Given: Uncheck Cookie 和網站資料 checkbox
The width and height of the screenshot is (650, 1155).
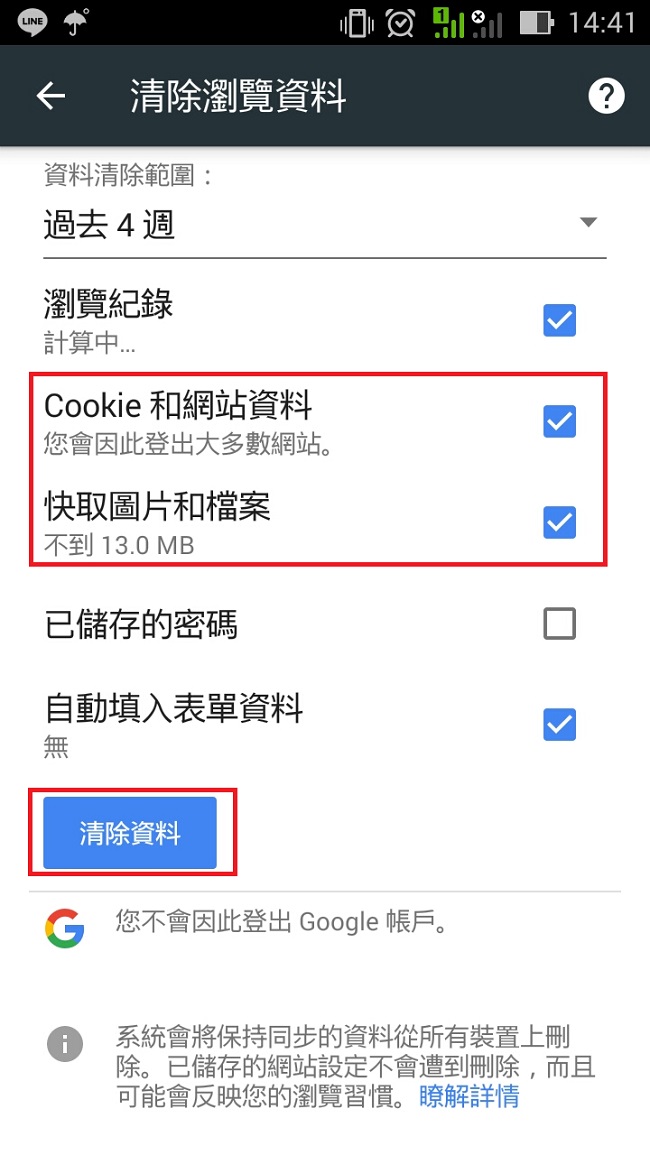Looking at the screenshot, I should (x=559, y=422).
